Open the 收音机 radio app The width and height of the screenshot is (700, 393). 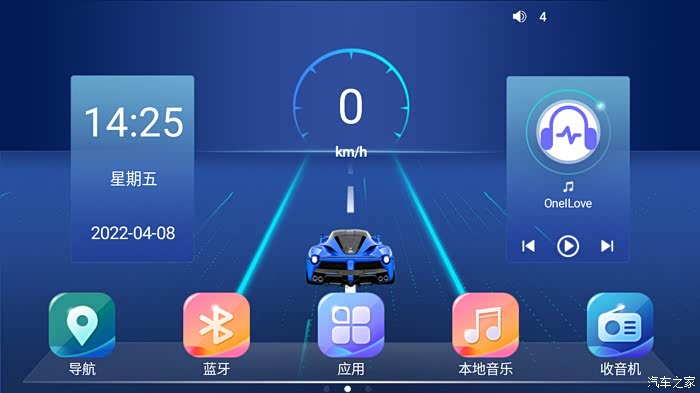click(620, 325)
